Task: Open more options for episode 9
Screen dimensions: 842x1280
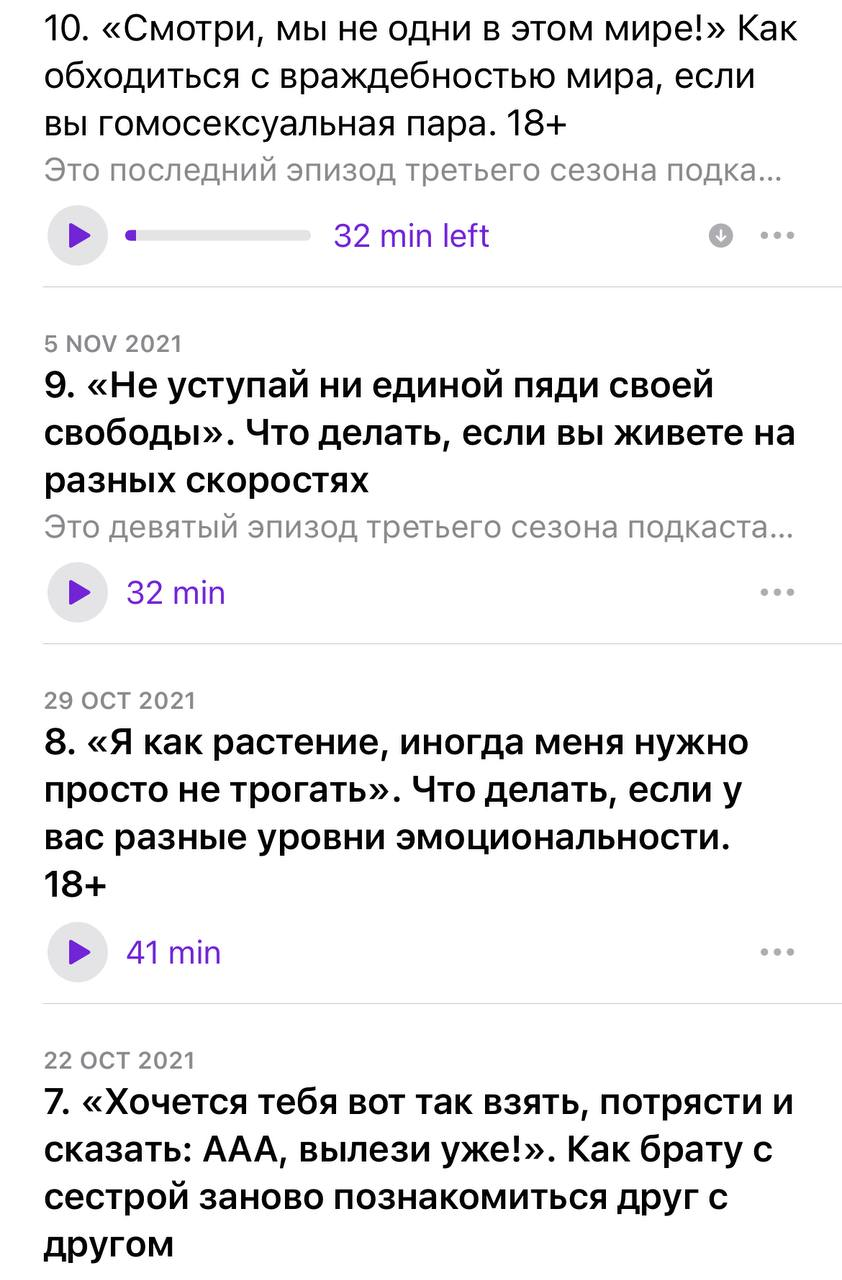Action: click(777, 592)
